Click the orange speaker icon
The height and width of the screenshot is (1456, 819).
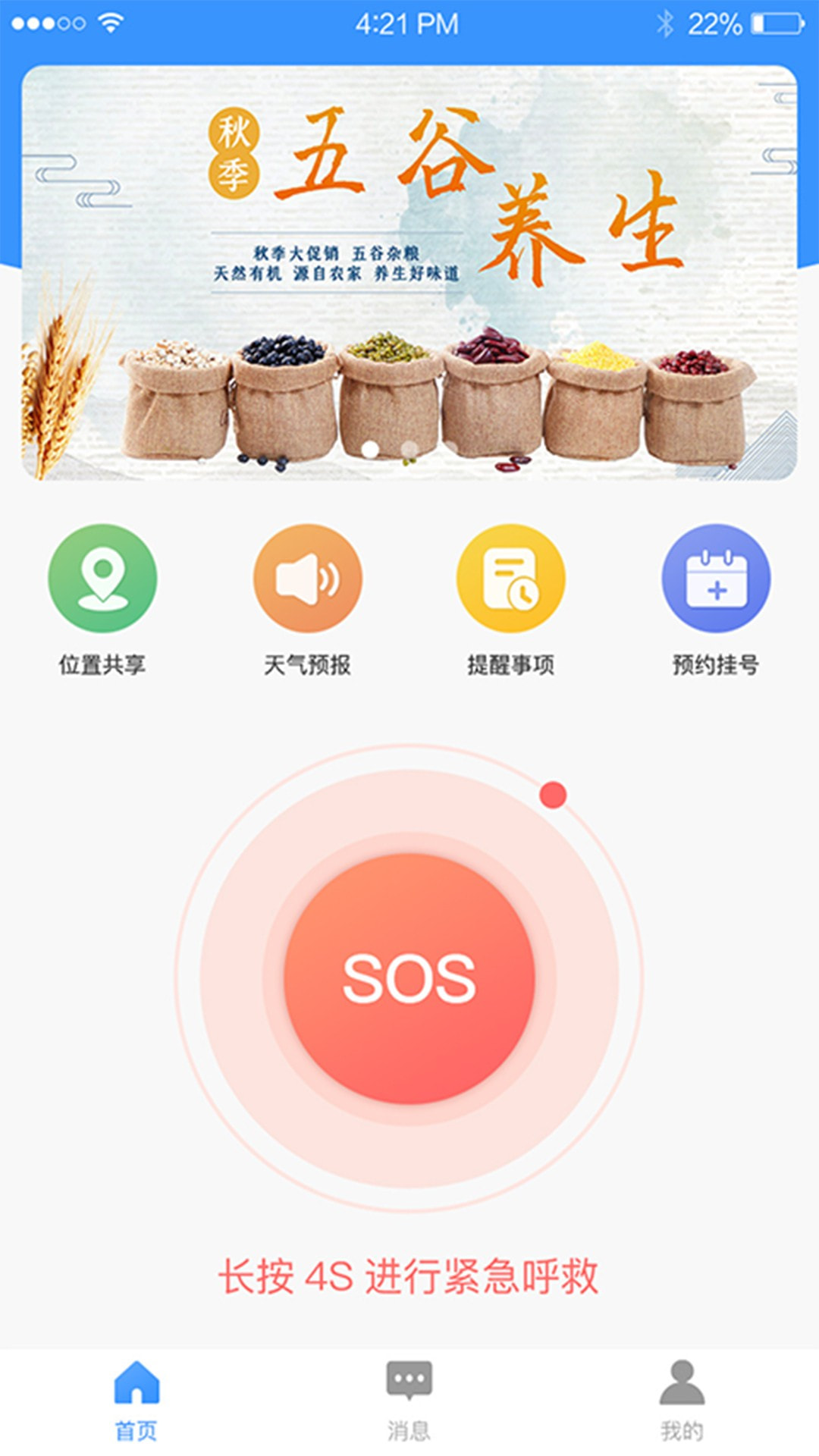306,580
